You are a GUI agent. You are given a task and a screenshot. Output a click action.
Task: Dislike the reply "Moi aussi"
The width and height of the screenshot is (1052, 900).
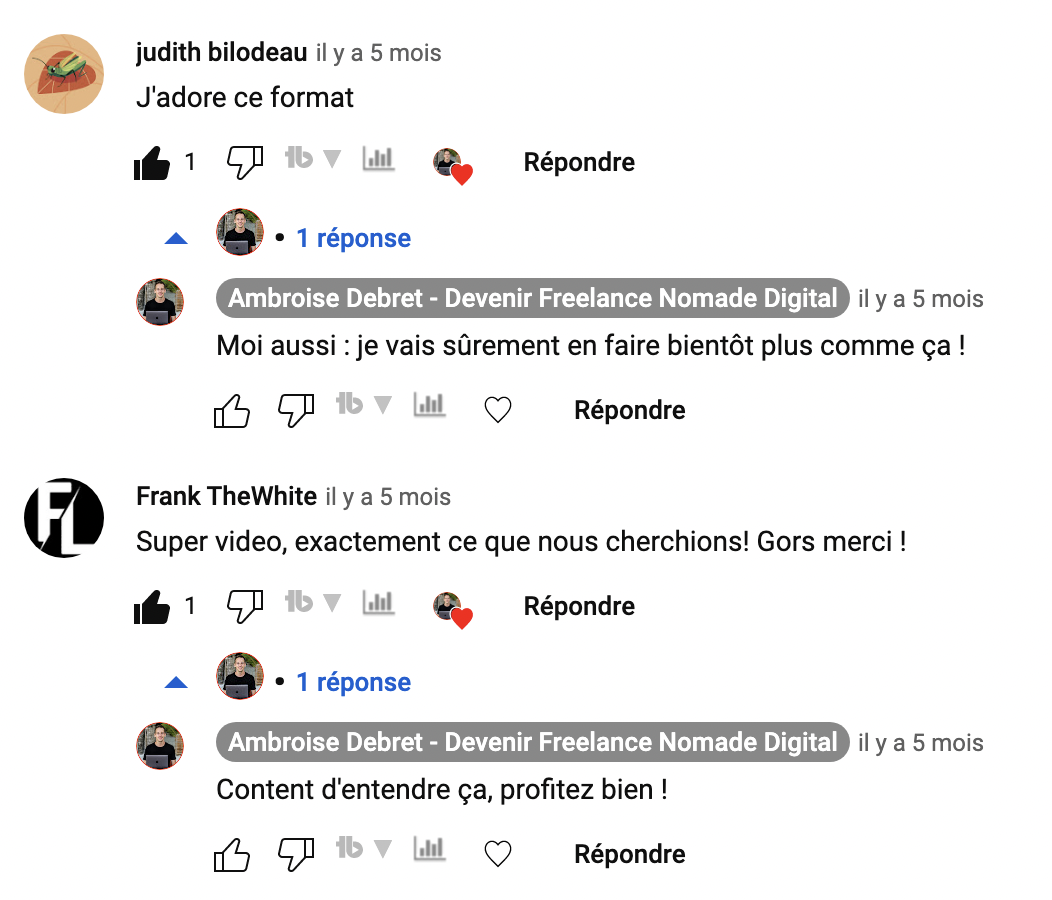tap(295, 410)
